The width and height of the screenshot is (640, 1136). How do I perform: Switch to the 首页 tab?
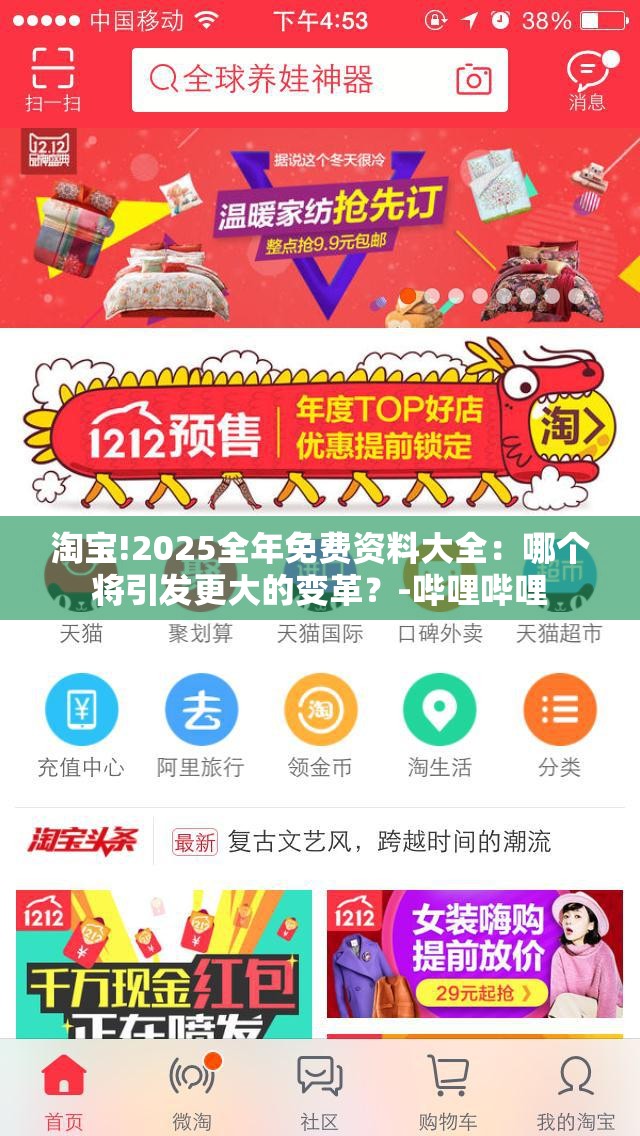[64, 1091]
